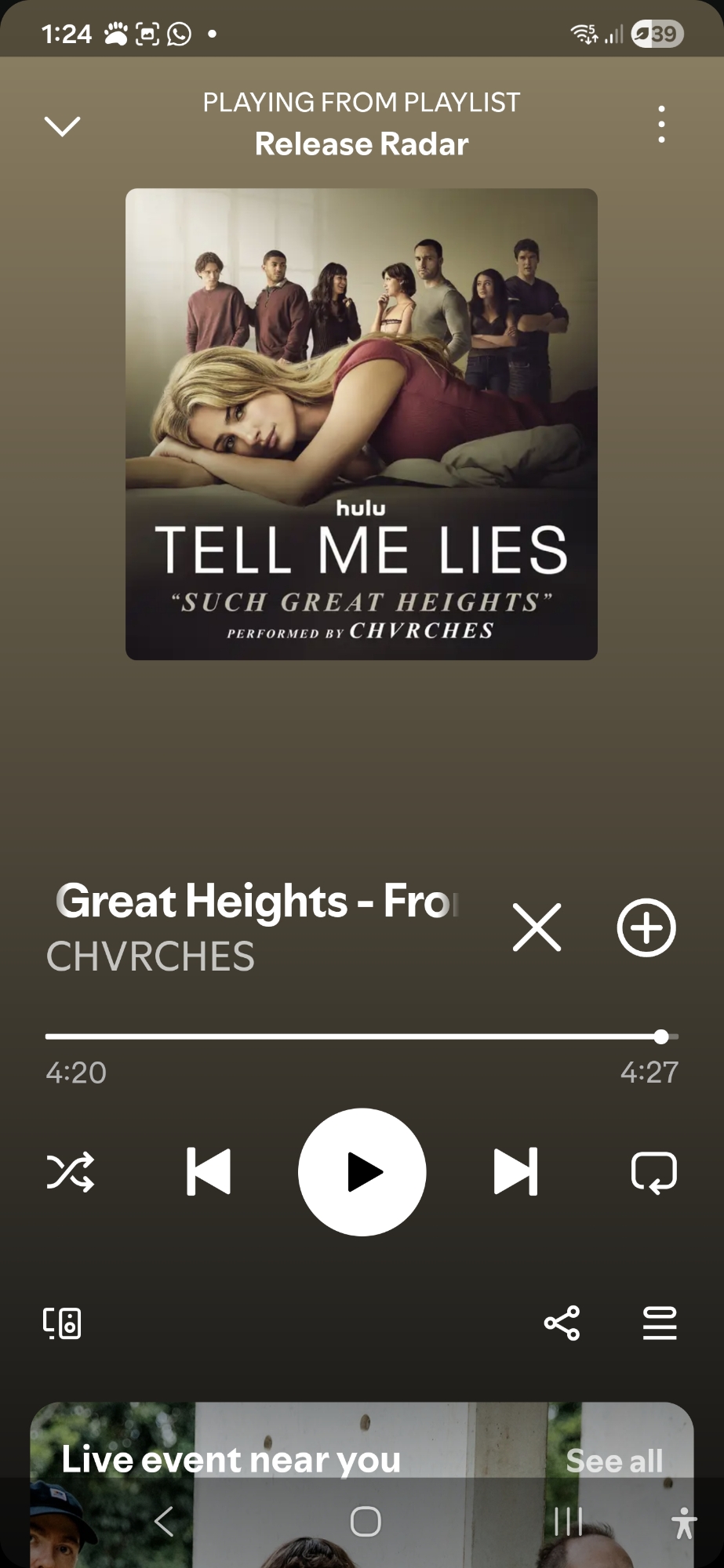This screenshot has height=1568, width=724.
Task: Share the current song
Action: (x=562, y=1323)
